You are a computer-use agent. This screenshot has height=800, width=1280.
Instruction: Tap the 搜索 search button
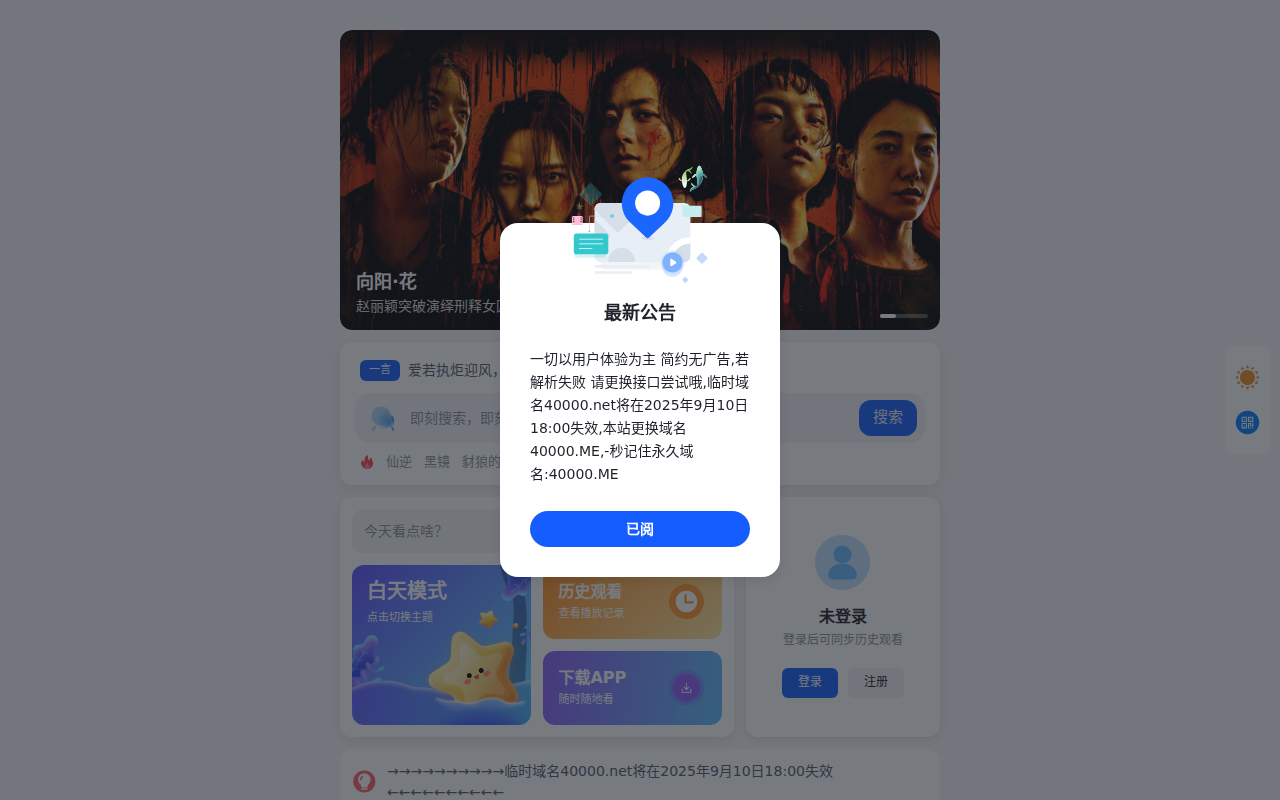coord(888,417)
